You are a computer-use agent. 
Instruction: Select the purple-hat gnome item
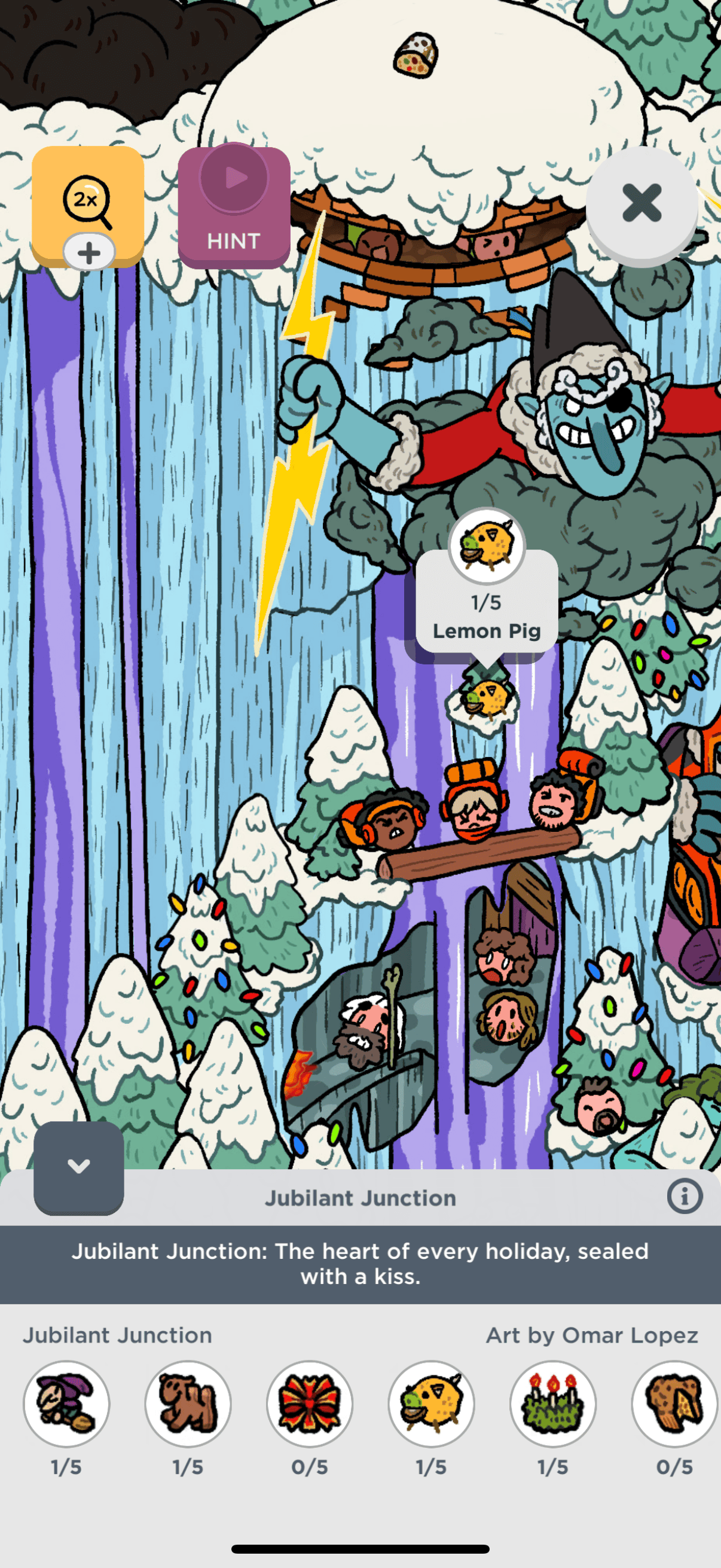(x=66, y=1404)
